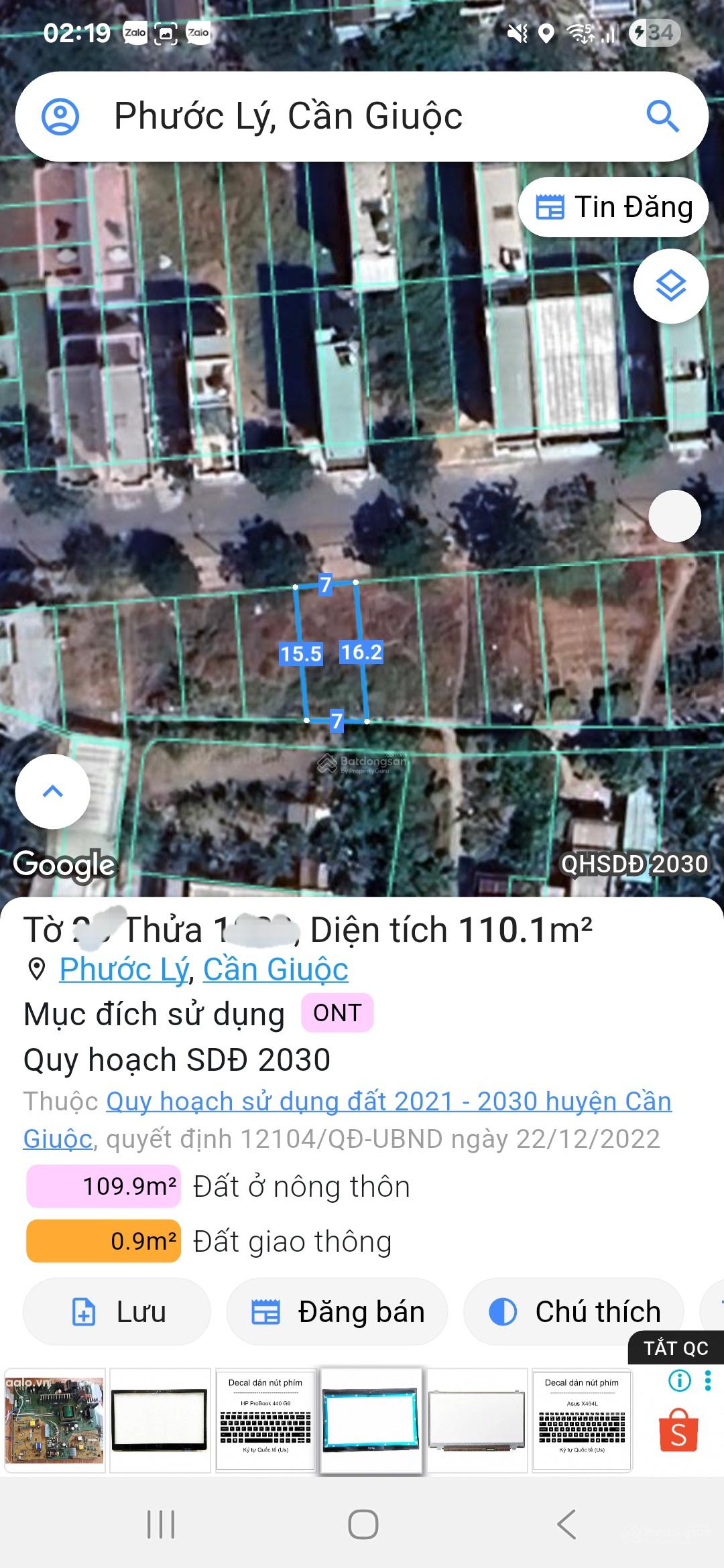Tap the Đăng bán button

point(338,1311)
